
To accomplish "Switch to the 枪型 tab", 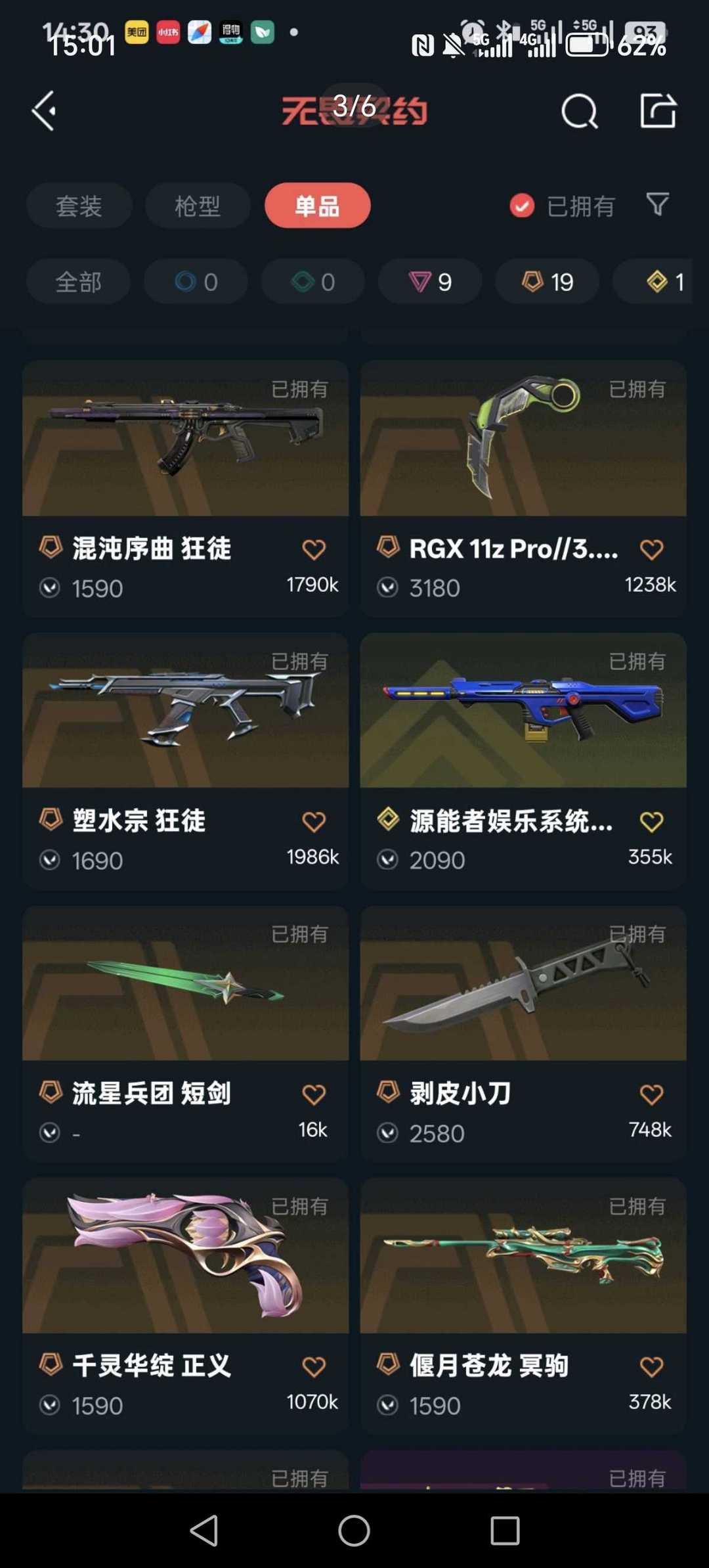I will coord(198,206).
